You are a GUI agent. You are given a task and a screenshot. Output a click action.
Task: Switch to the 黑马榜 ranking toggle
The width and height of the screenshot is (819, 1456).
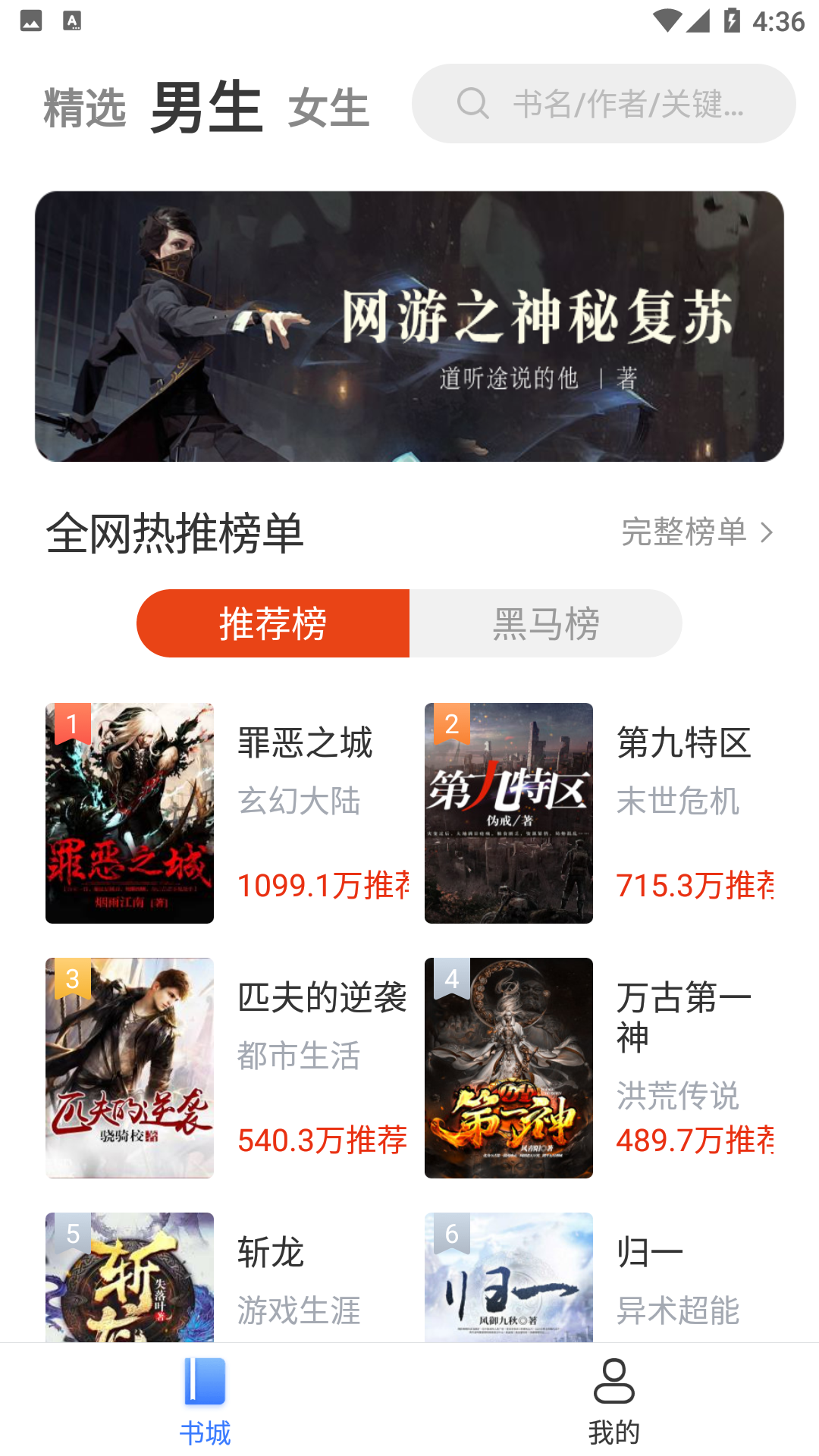click(x=545, y=623)
